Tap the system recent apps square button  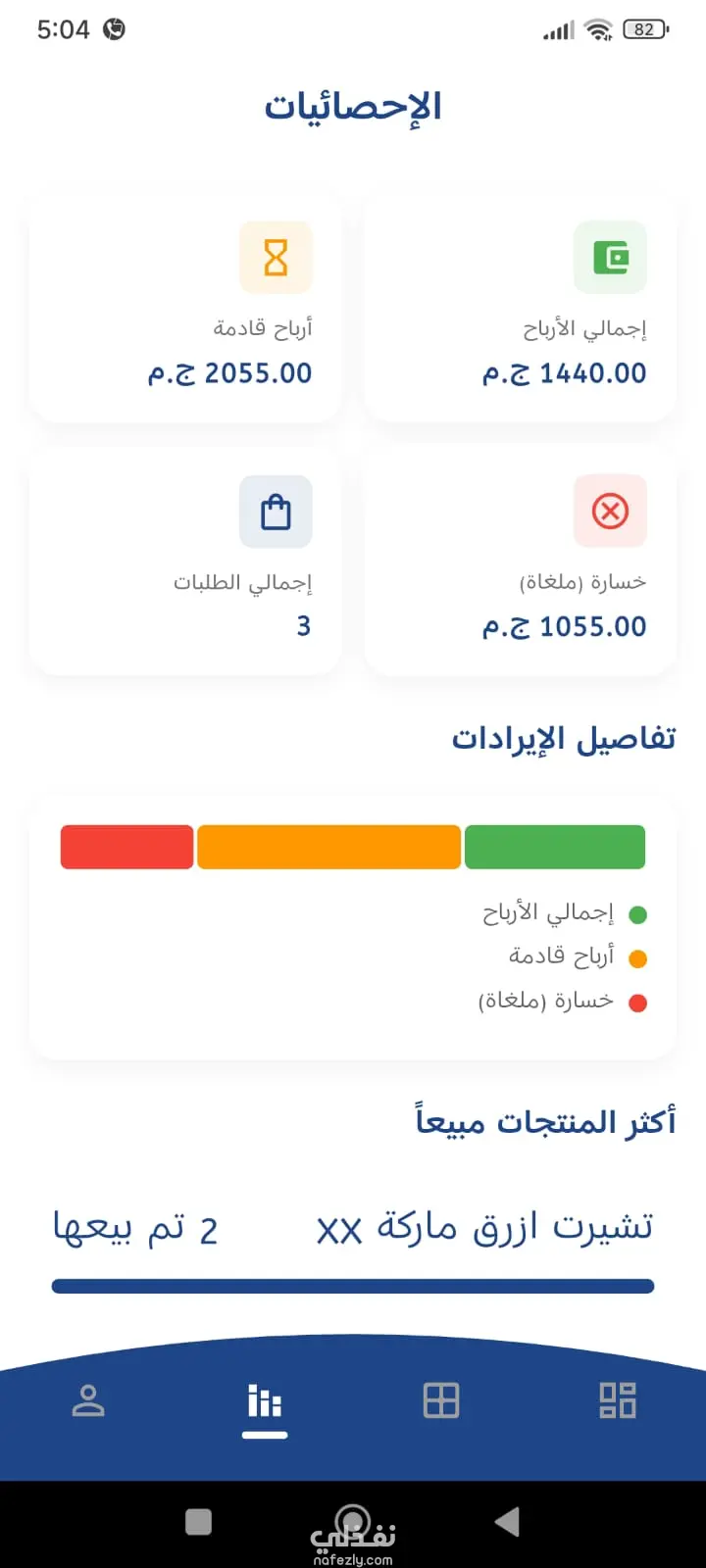click(x=199, y=1521)
